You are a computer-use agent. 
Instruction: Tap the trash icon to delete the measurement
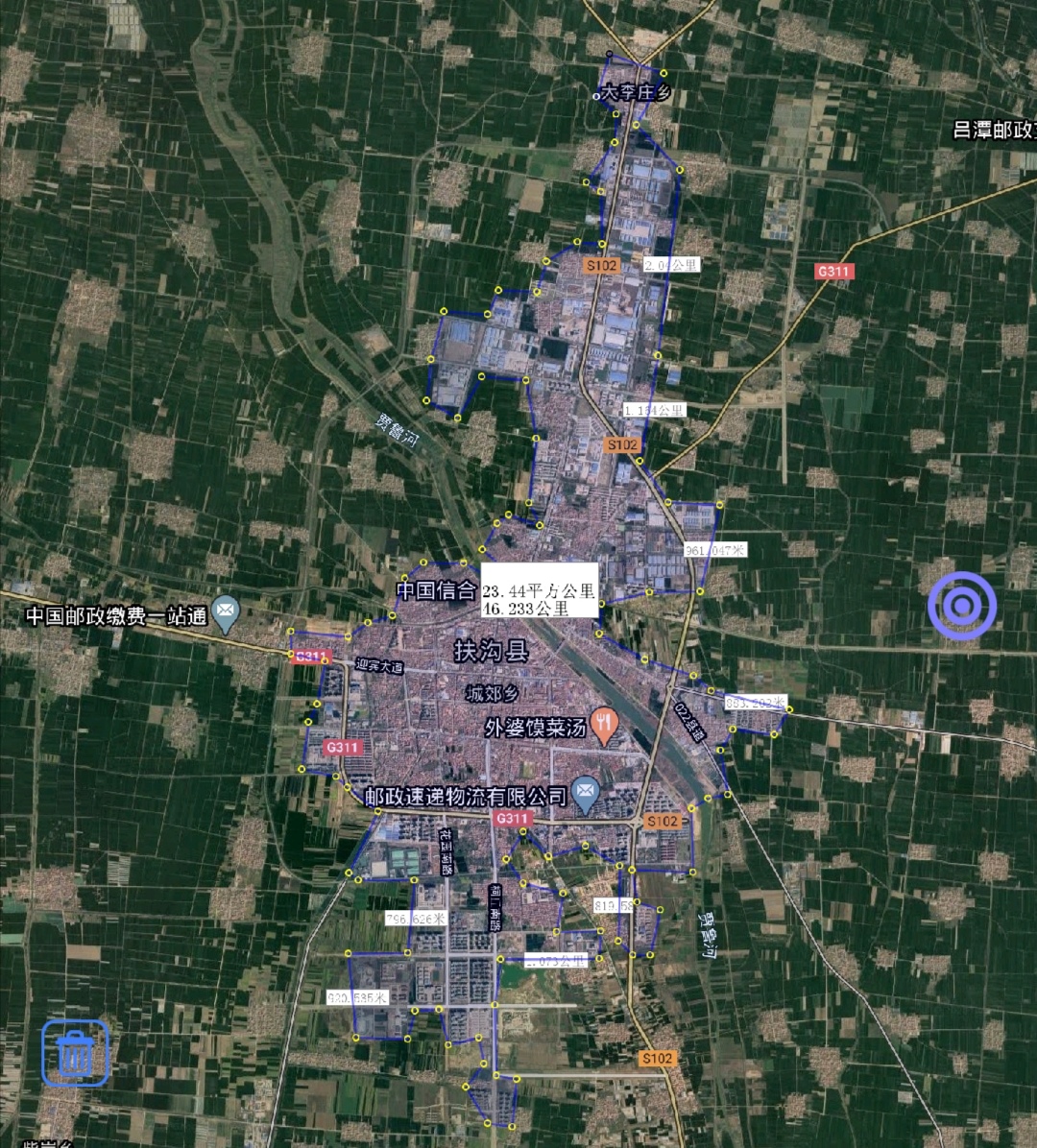pos(75,1053)
